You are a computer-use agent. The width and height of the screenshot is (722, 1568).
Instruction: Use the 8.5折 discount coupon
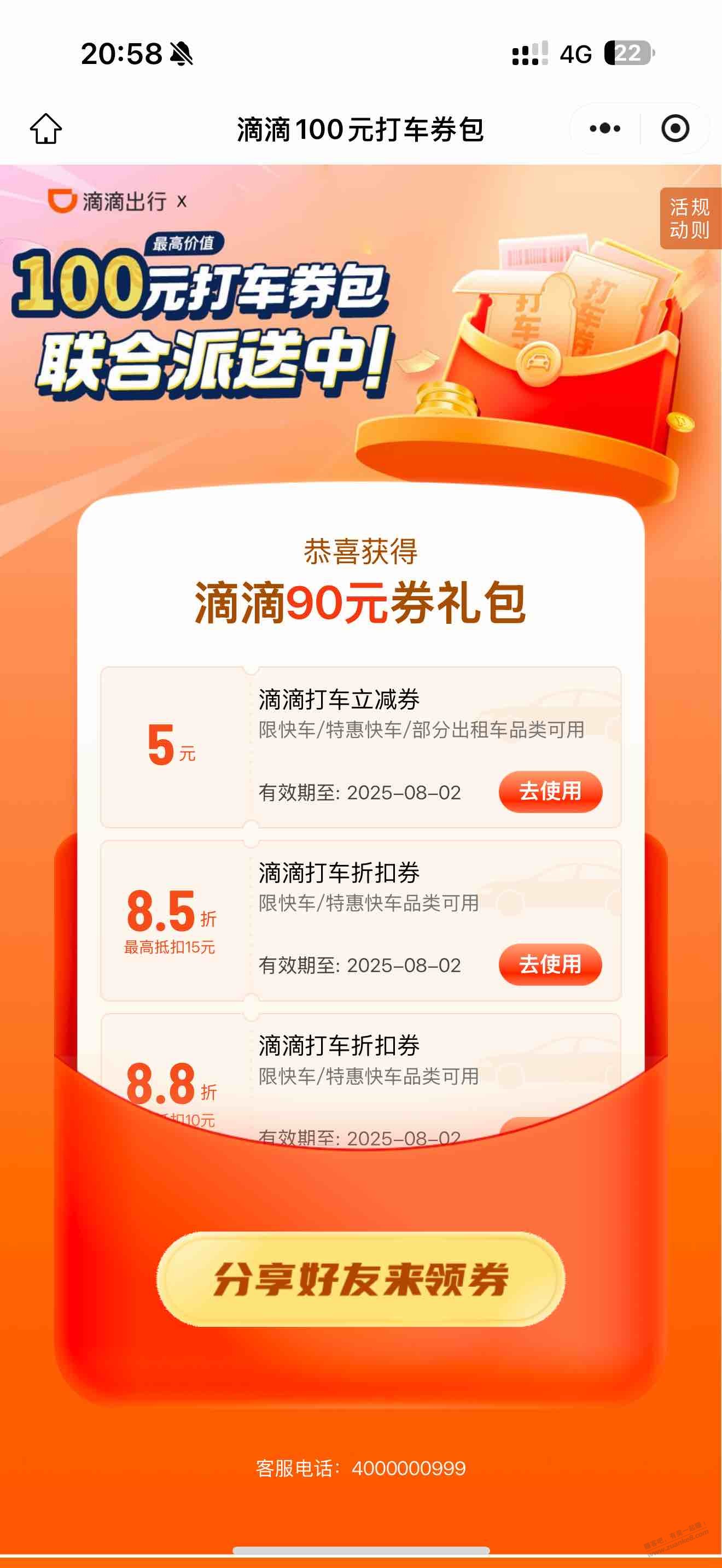[550, 964]
